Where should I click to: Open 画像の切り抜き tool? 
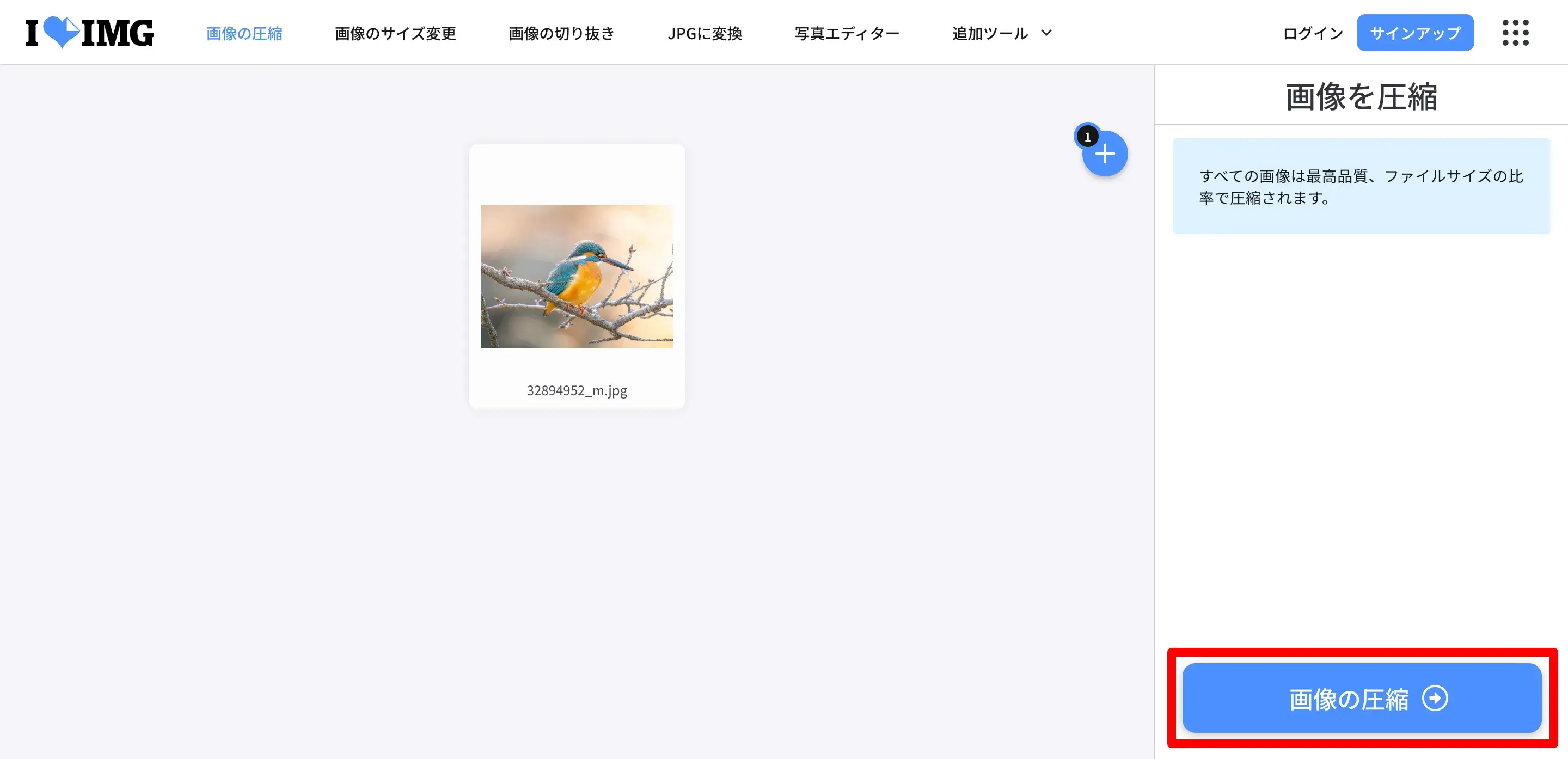tap(561, 33)
